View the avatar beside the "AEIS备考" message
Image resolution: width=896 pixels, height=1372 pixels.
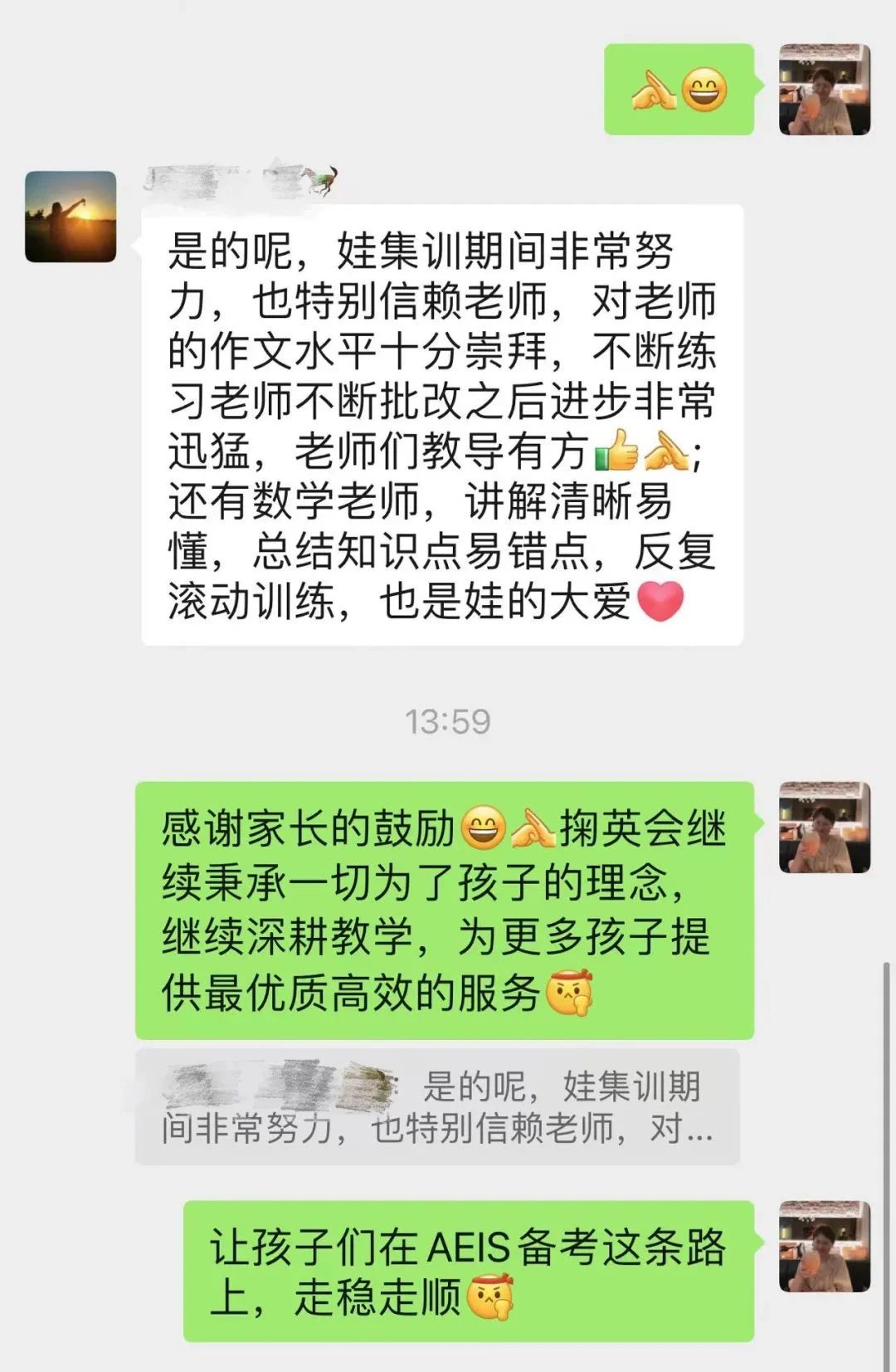(x=825, y=1246)
